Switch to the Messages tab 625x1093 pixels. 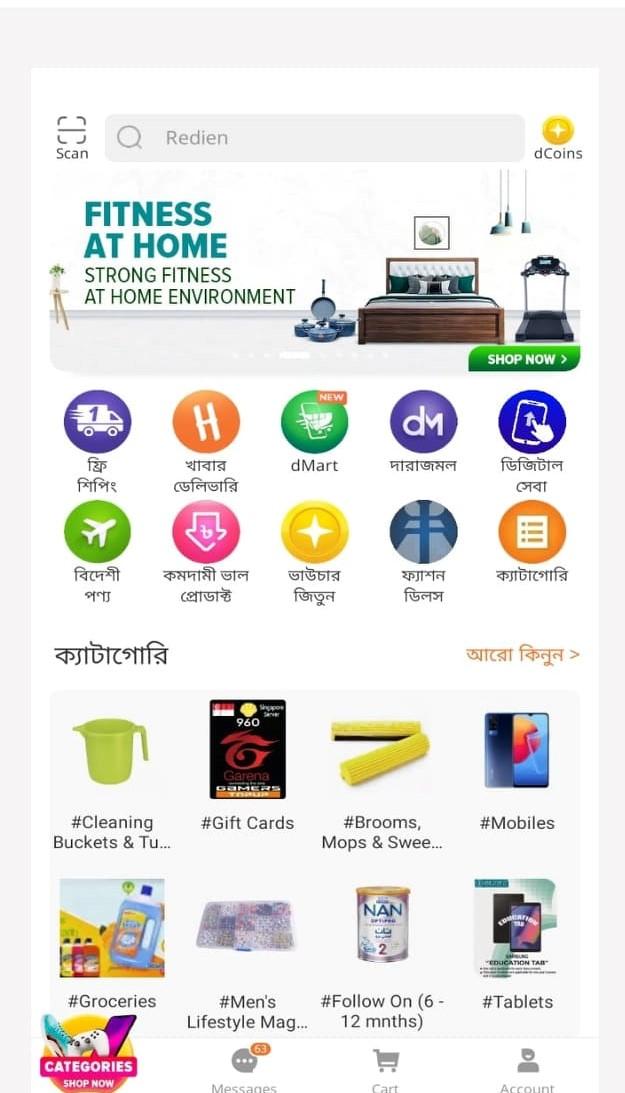click(x=244, y=1069)
